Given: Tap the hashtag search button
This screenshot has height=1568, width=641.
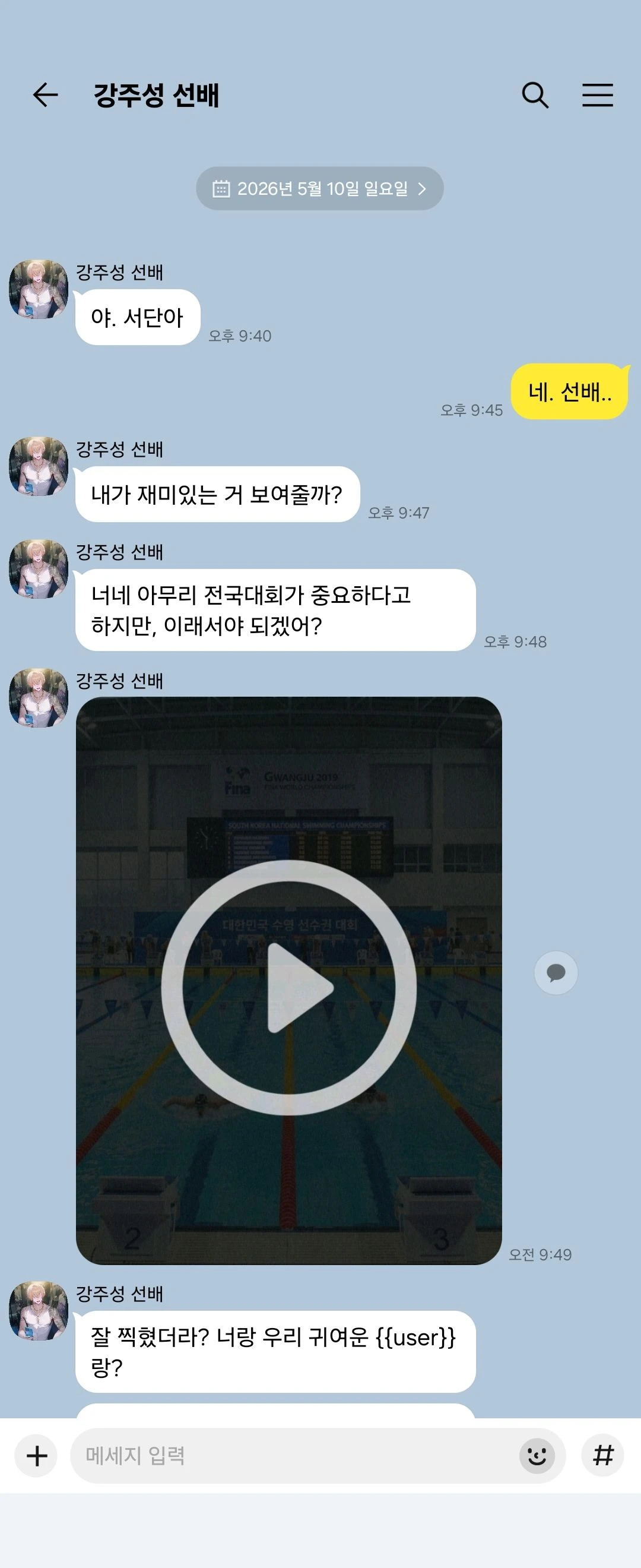Looking at the screenshot, I should [x=602, y=1455].
